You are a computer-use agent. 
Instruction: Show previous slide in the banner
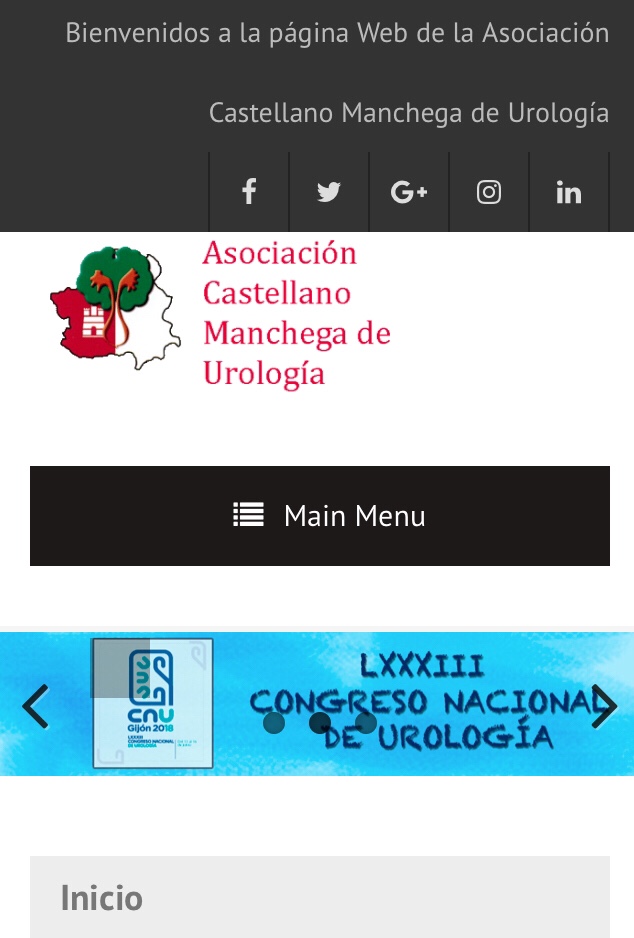coord(36,706)
